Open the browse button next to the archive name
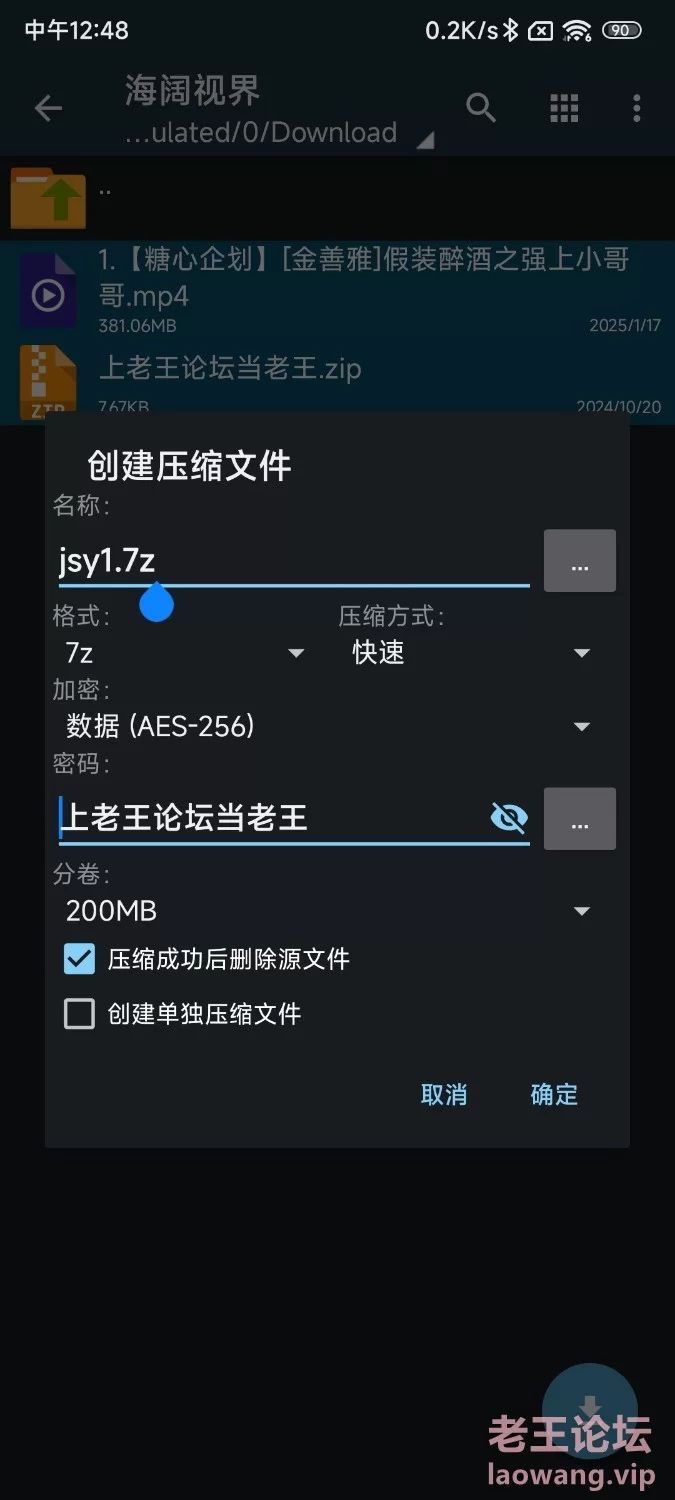This screenshot has width=675, height=1500. click(579, 562)
